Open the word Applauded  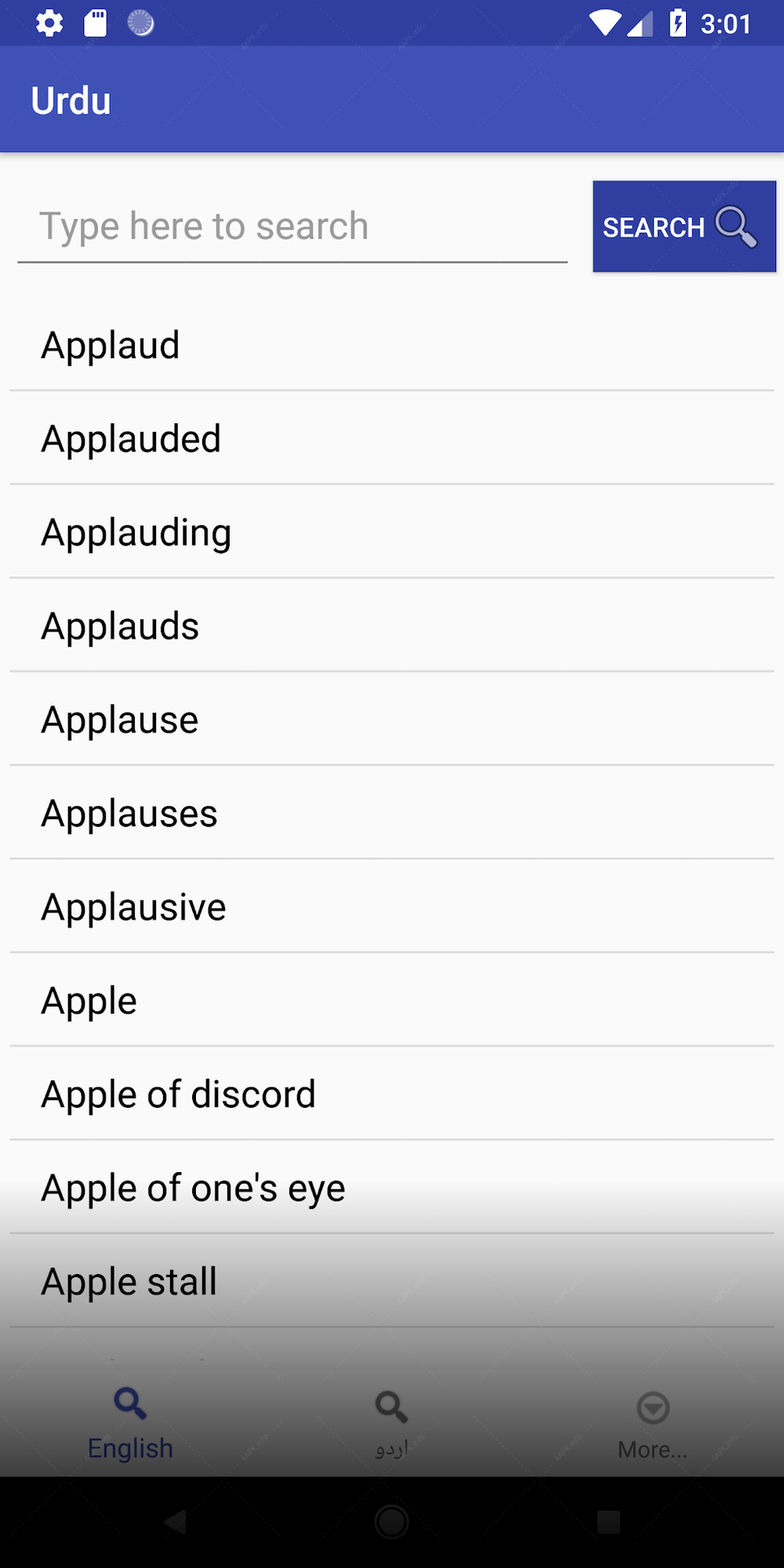[392, 438]
